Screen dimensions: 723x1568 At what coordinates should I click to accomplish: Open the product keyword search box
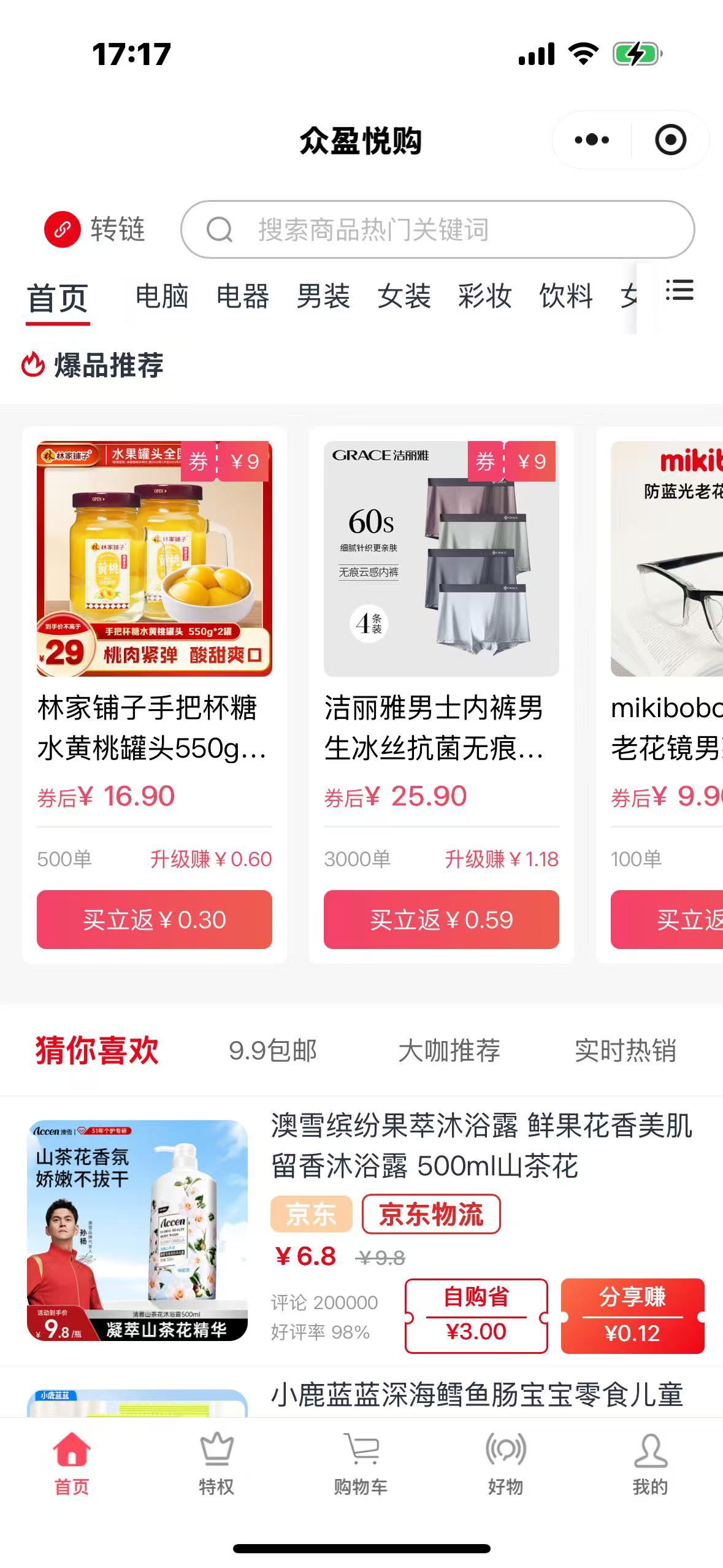tap(437, 229)
